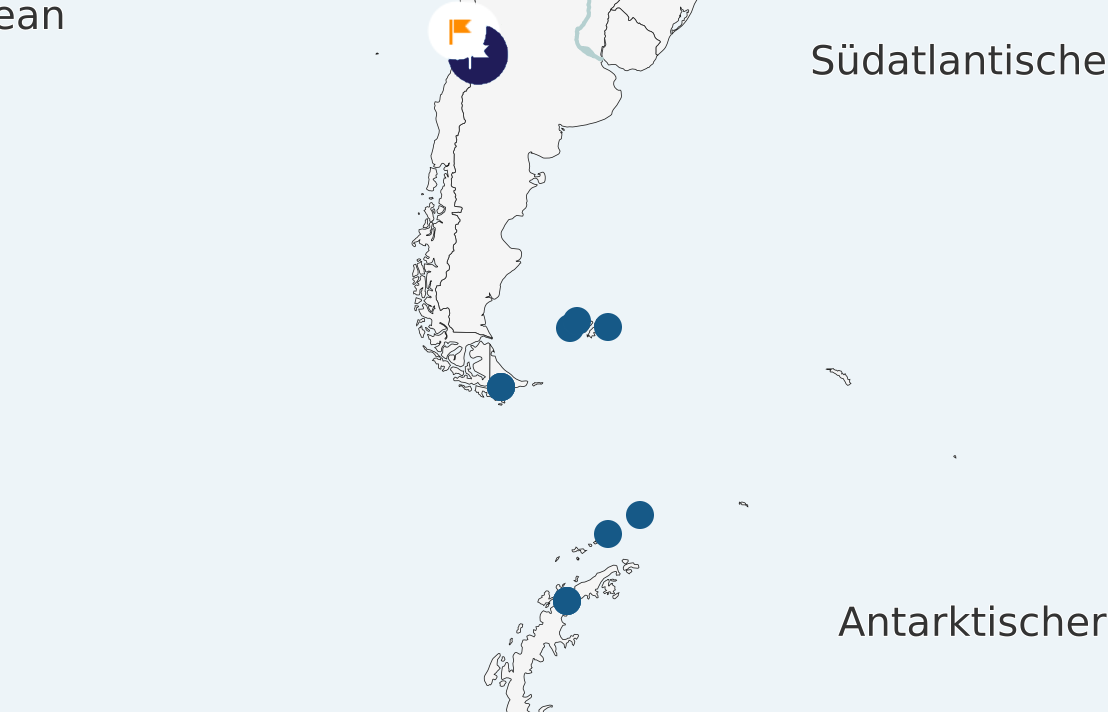Open the marker on Tierra del Fuego
Viewport: 1108px width, 712px height.
[x=501, y=387]
